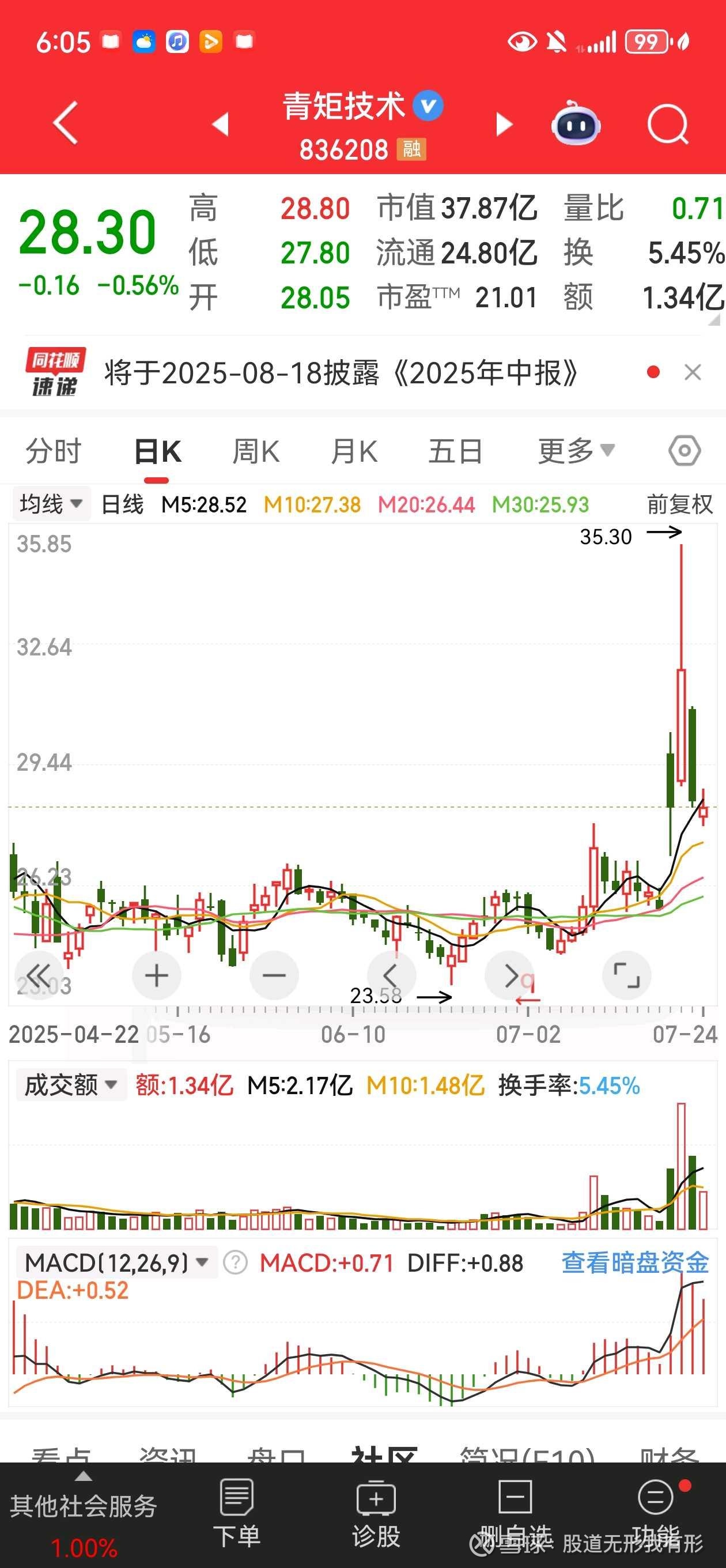Viewport: 726px width, 1568px height.
Task: Open the robot assistant icon
Action: [x=576, y=122]
